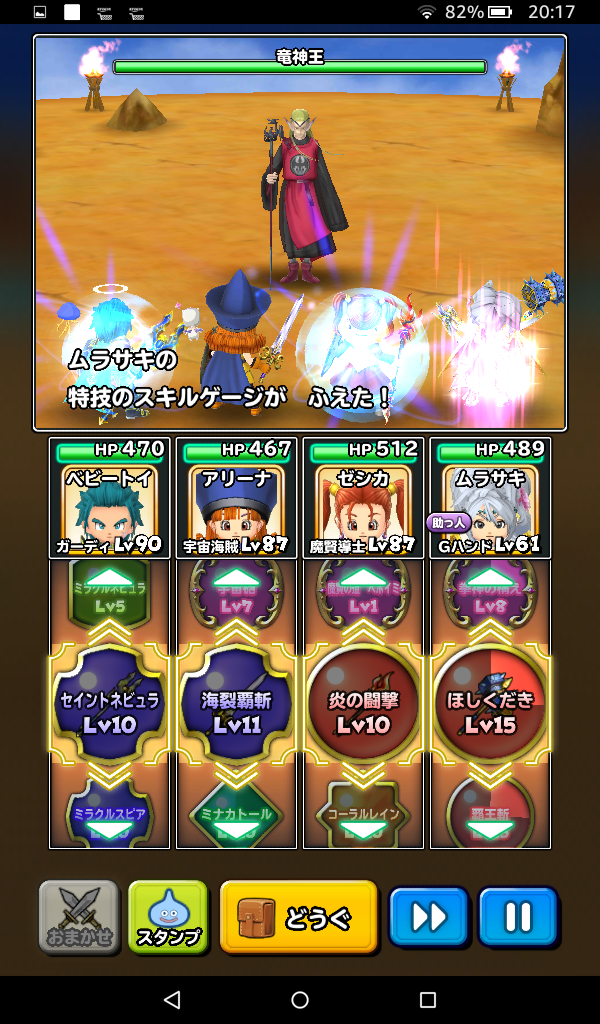Select the ミナカトール skill below
600x1024 pixels.
point(236,815)
